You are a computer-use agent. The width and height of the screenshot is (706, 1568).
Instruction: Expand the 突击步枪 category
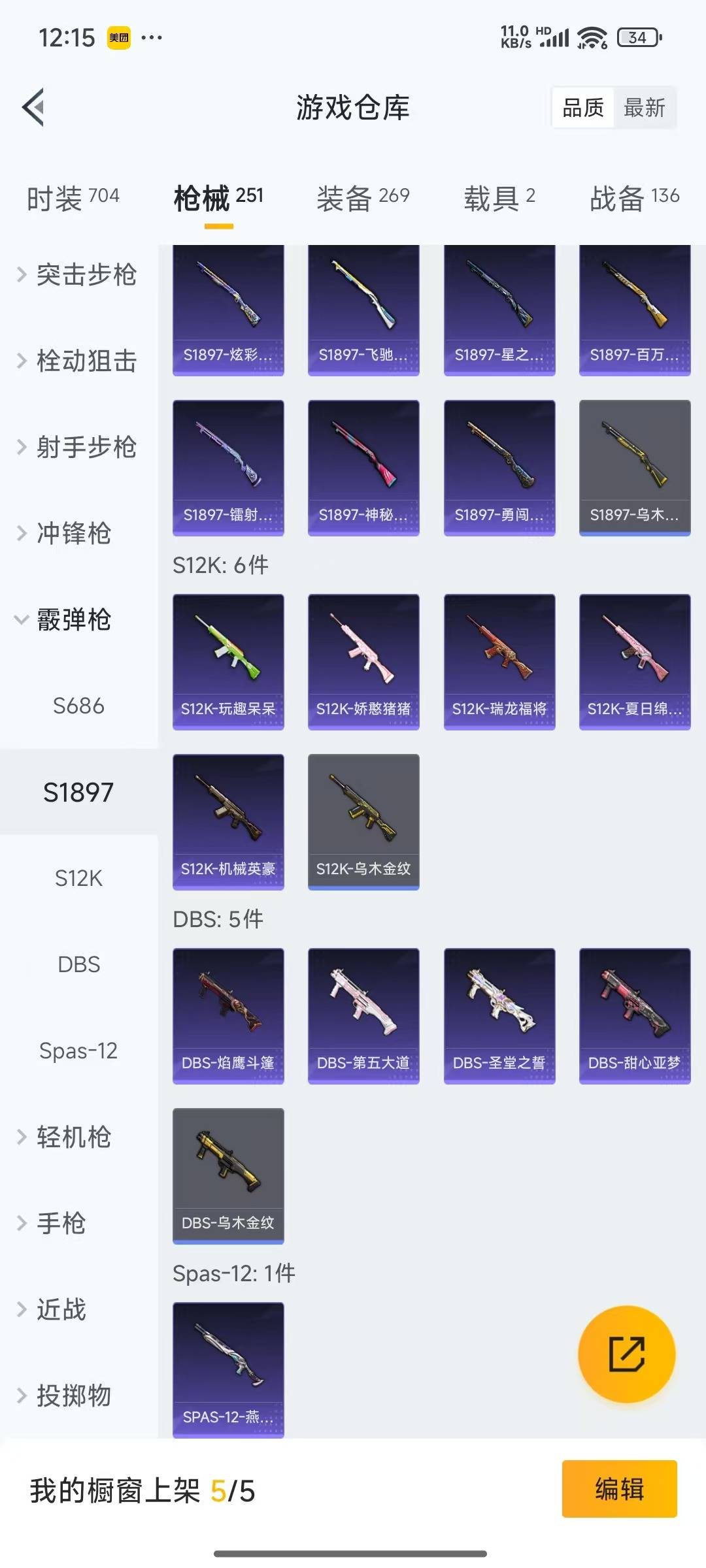77,275
